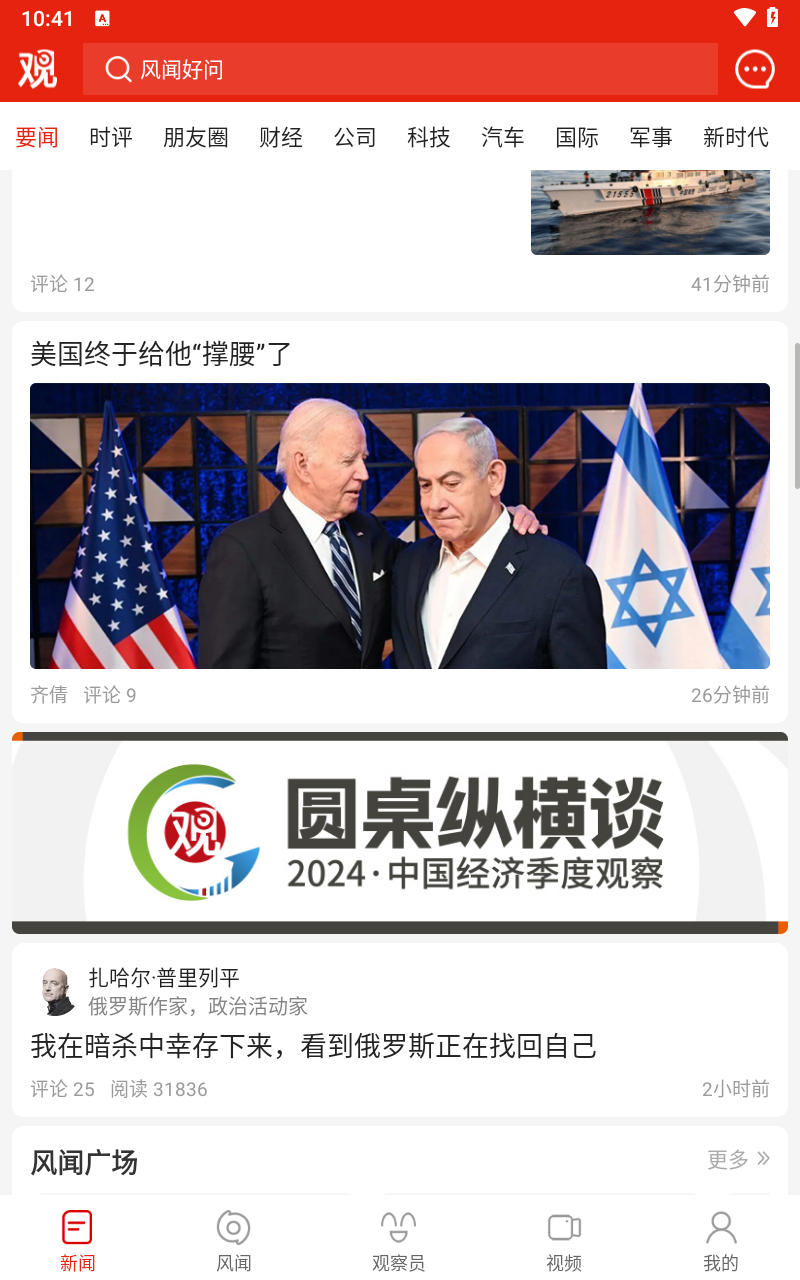Switch to the 军事 news tab
Screen dimensions: 800x1280
coord(651,137)
